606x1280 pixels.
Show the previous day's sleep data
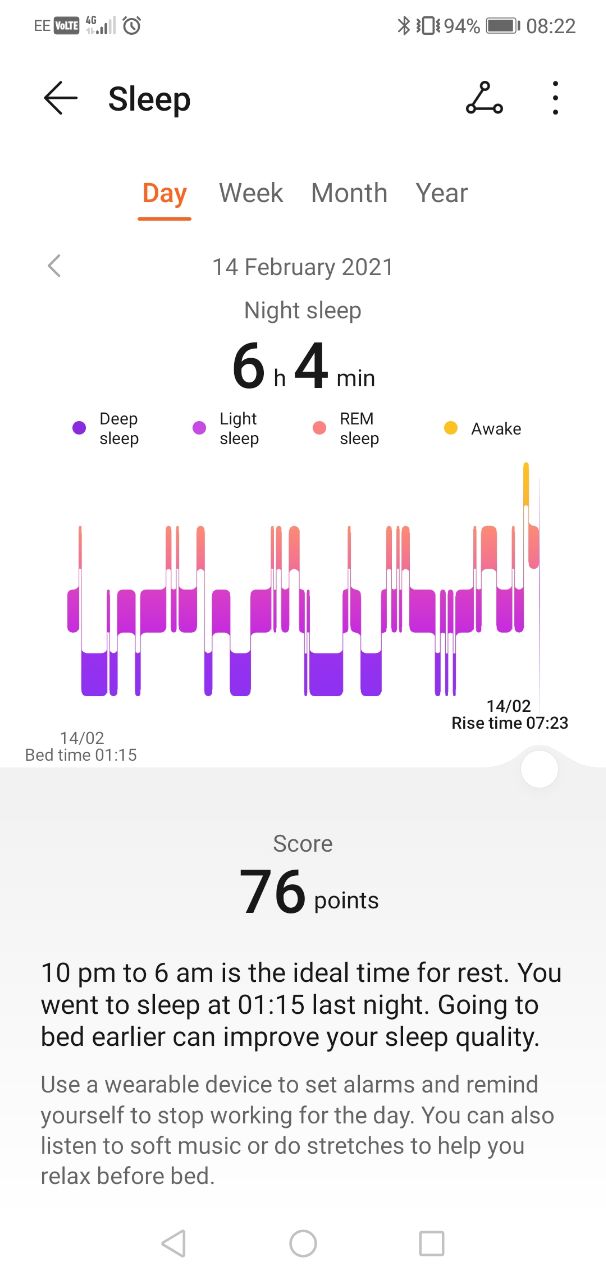click(x=54, y=266)
